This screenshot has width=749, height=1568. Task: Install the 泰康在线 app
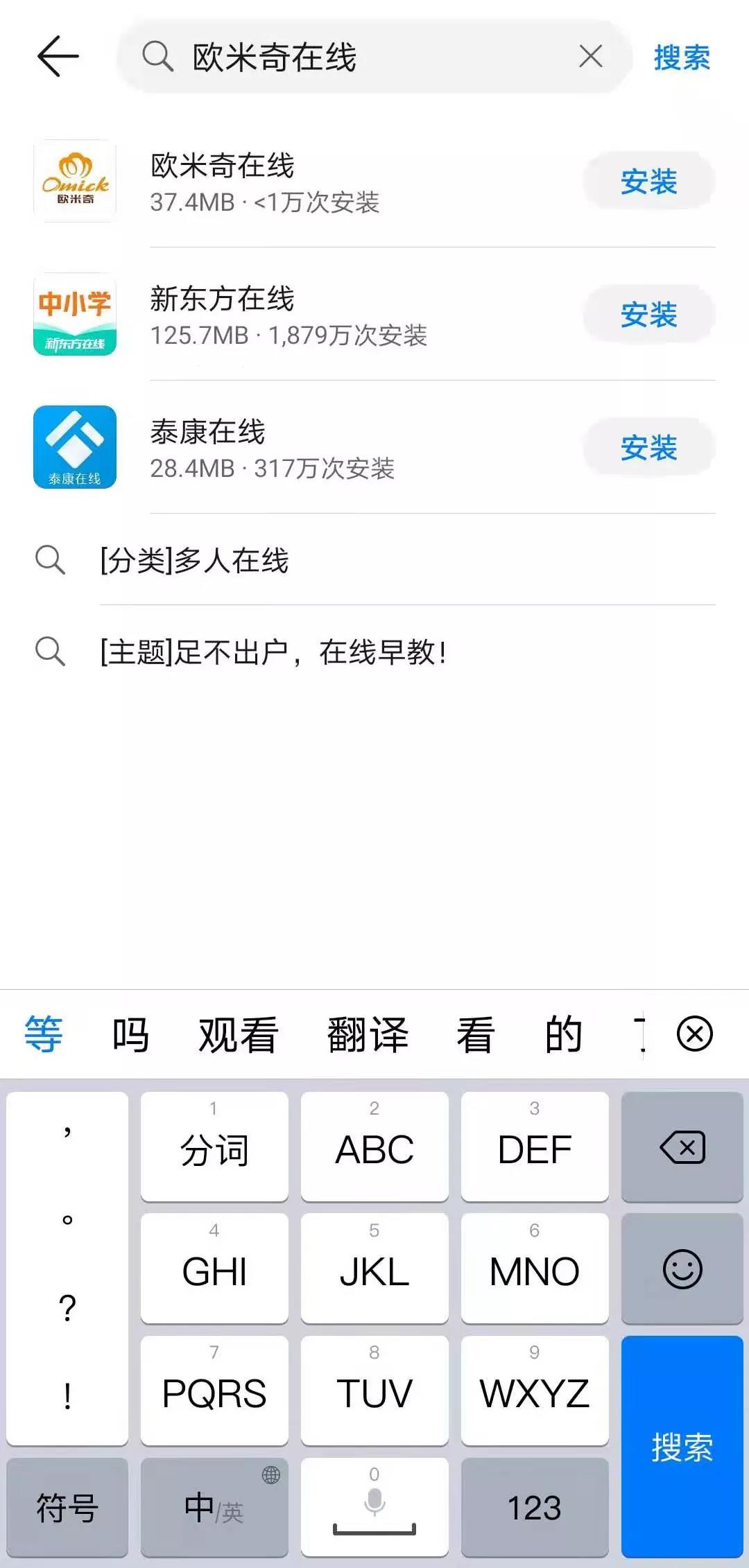[x=648, y=448]
